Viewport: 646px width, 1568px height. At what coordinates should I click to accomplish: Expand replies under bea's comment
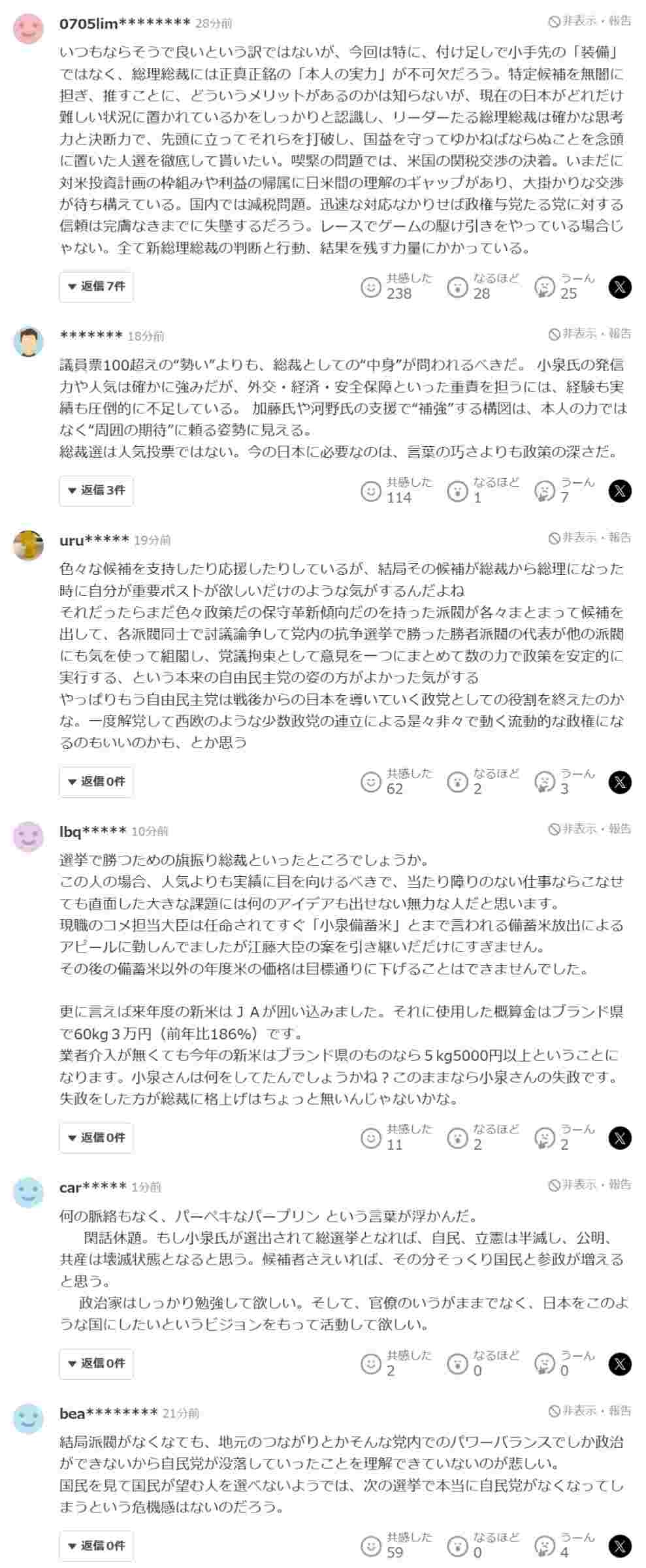click(x=96, y=1546)
